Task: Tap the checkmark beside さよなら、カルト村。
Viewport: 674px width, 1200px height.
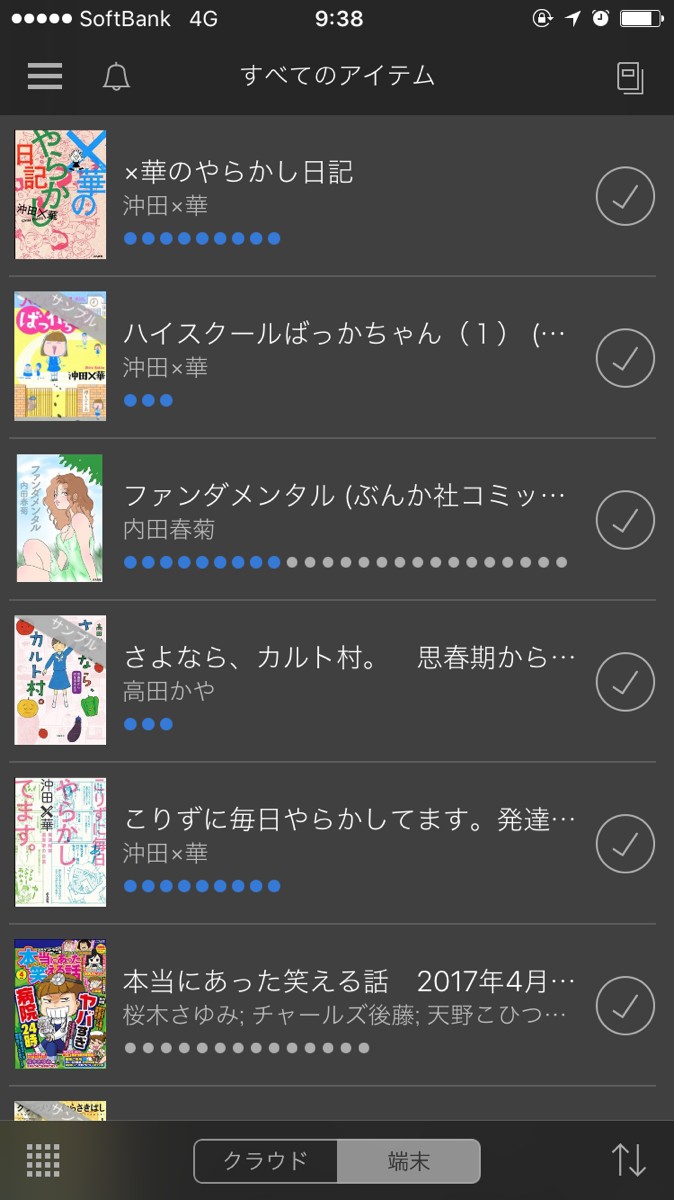Action: click(625, 683)
